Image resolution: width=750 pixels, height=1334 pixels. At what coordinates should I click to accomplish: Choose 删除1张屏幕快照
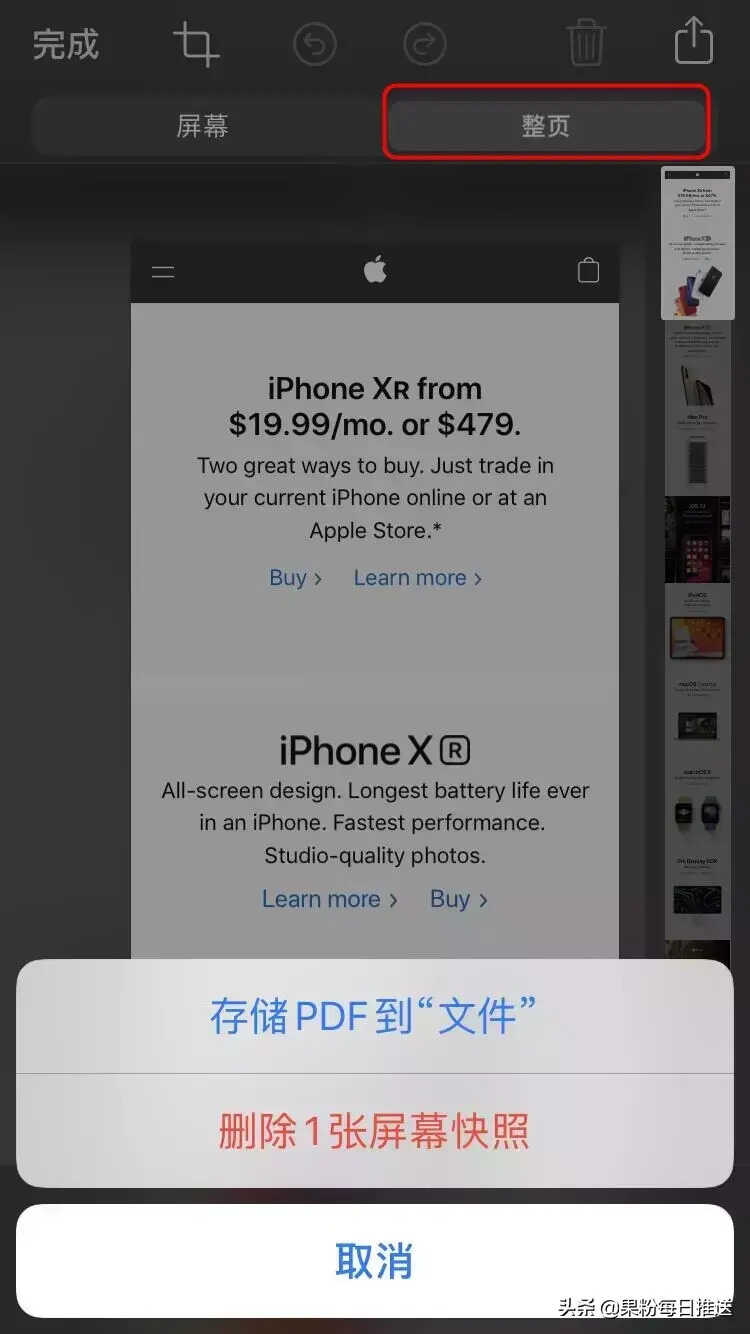374,1131
